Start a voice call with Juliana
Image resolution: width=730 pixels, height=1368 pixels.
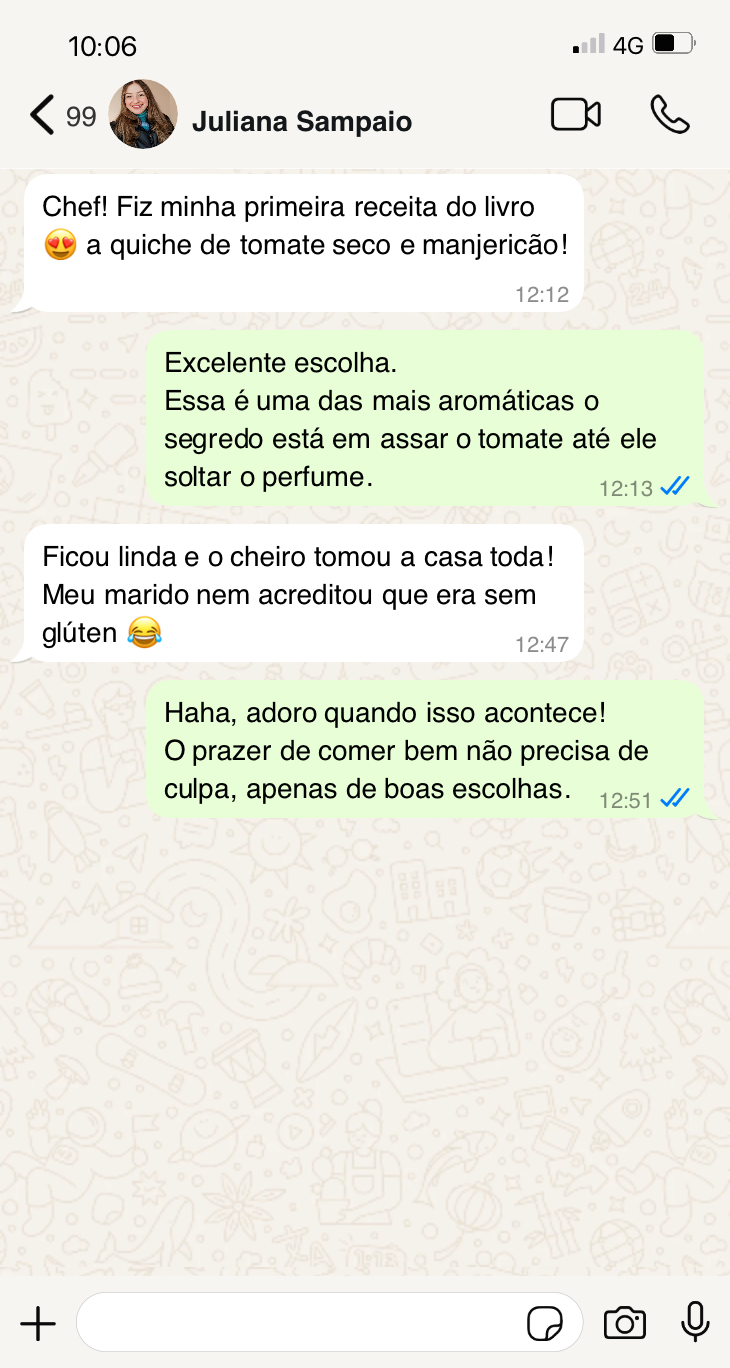point(669,115)
